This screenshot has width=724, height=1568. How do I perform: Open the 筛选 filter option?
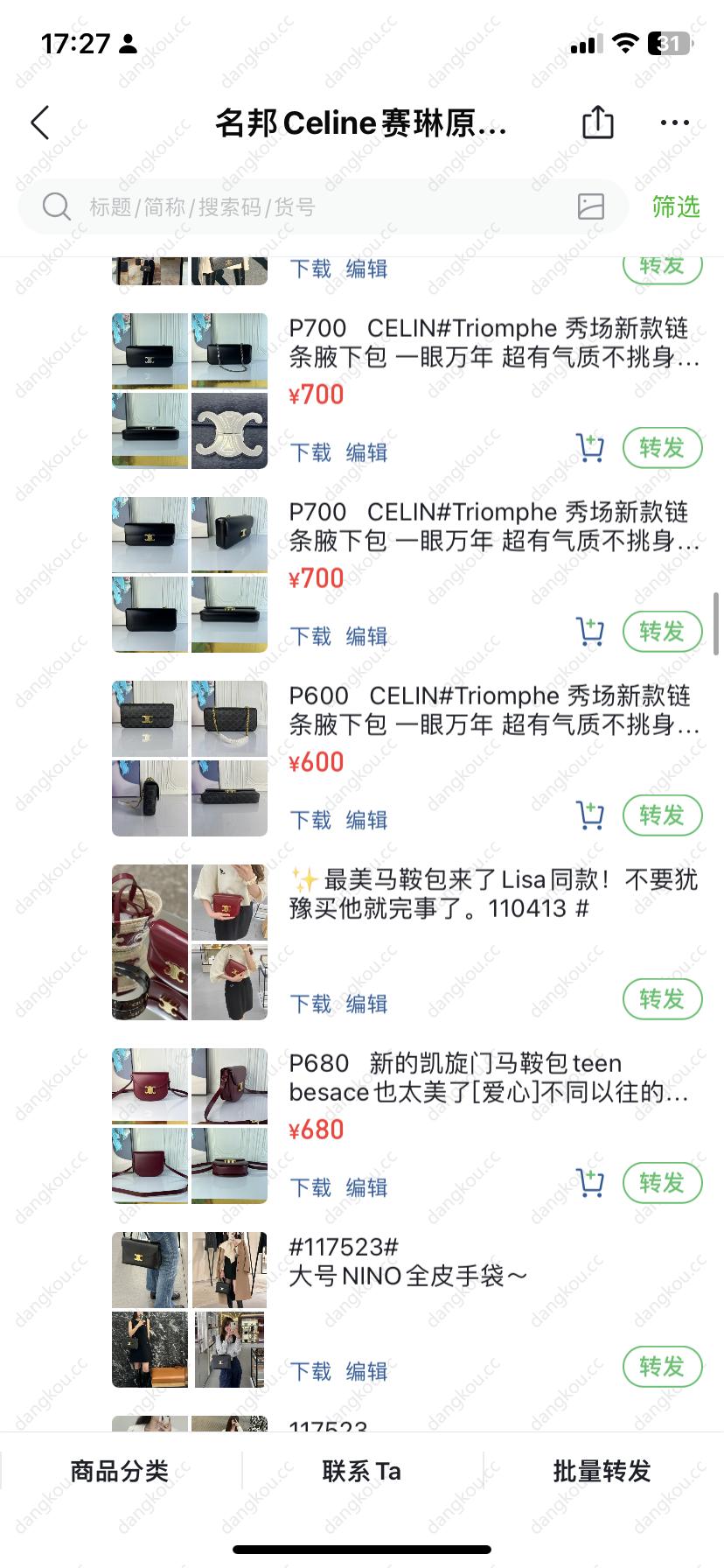676,207
